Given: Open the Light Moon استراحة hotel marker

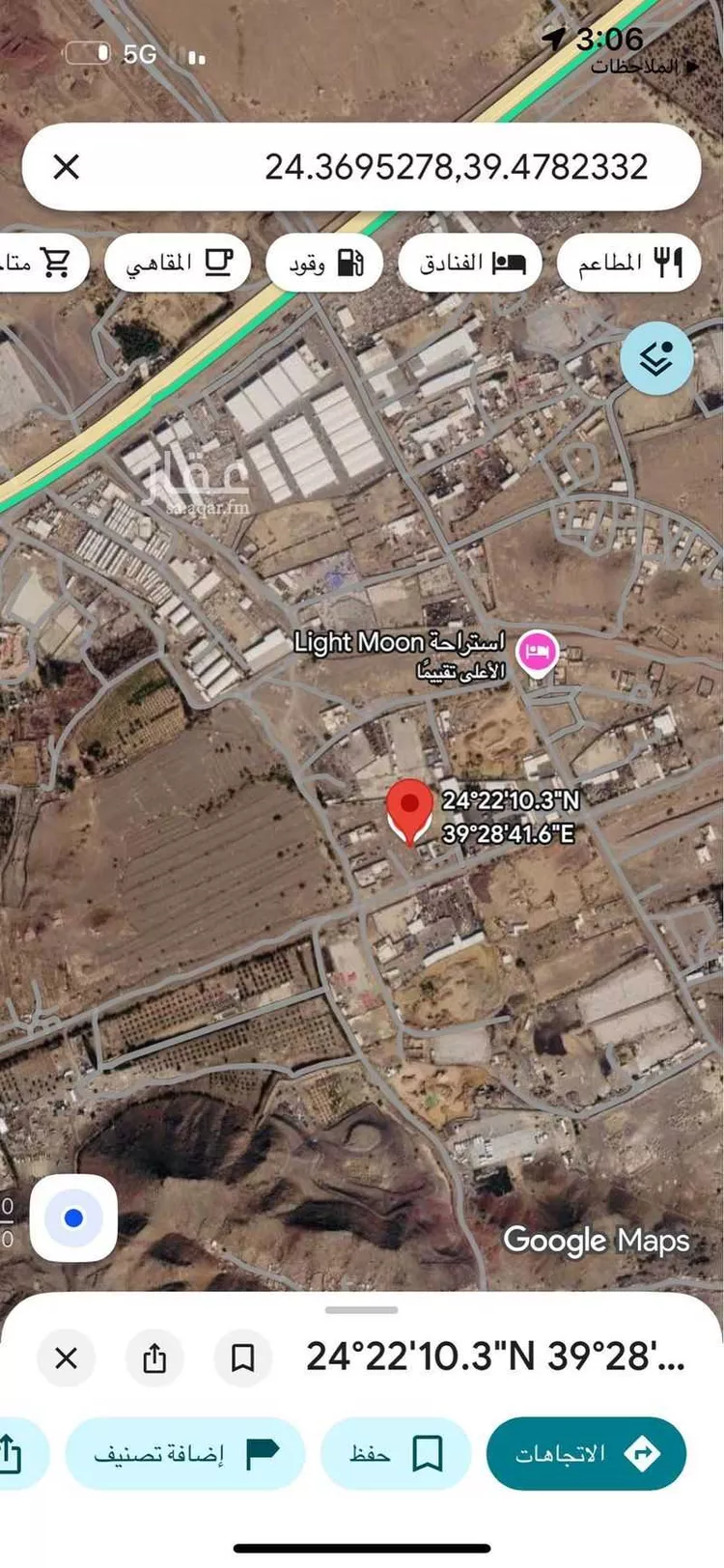Looking at the screenshot, I should pos(536,652).
